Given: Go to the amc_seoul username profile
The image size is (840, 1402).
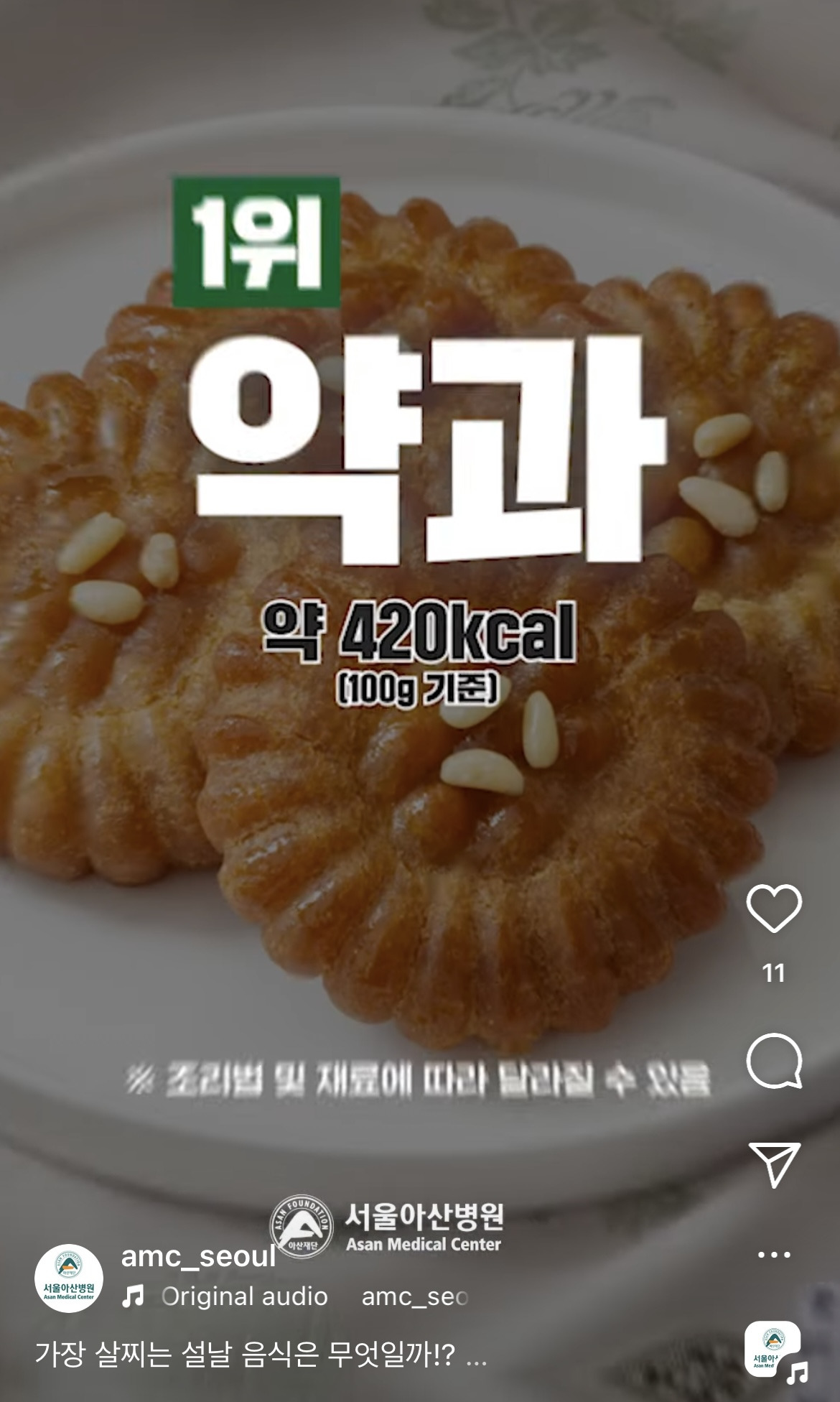Looking at the screenshot, I should click(198, 1256).
